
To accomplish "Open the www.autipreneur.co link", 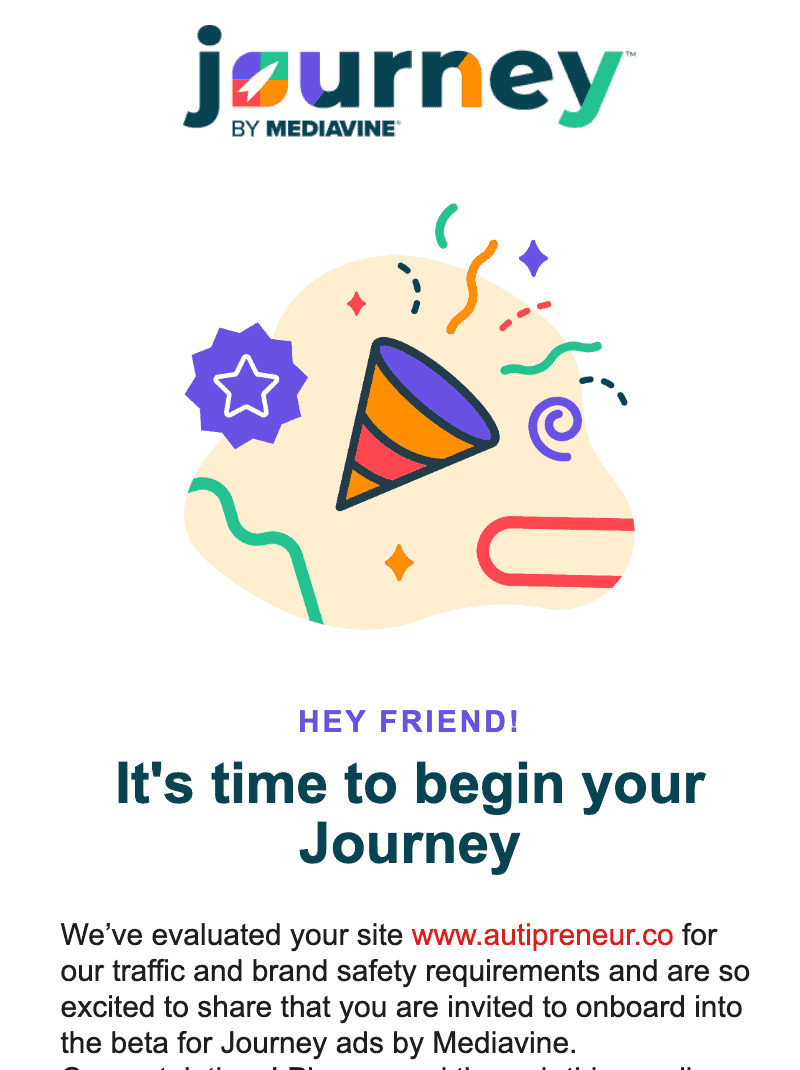I will tap(542, 936).
